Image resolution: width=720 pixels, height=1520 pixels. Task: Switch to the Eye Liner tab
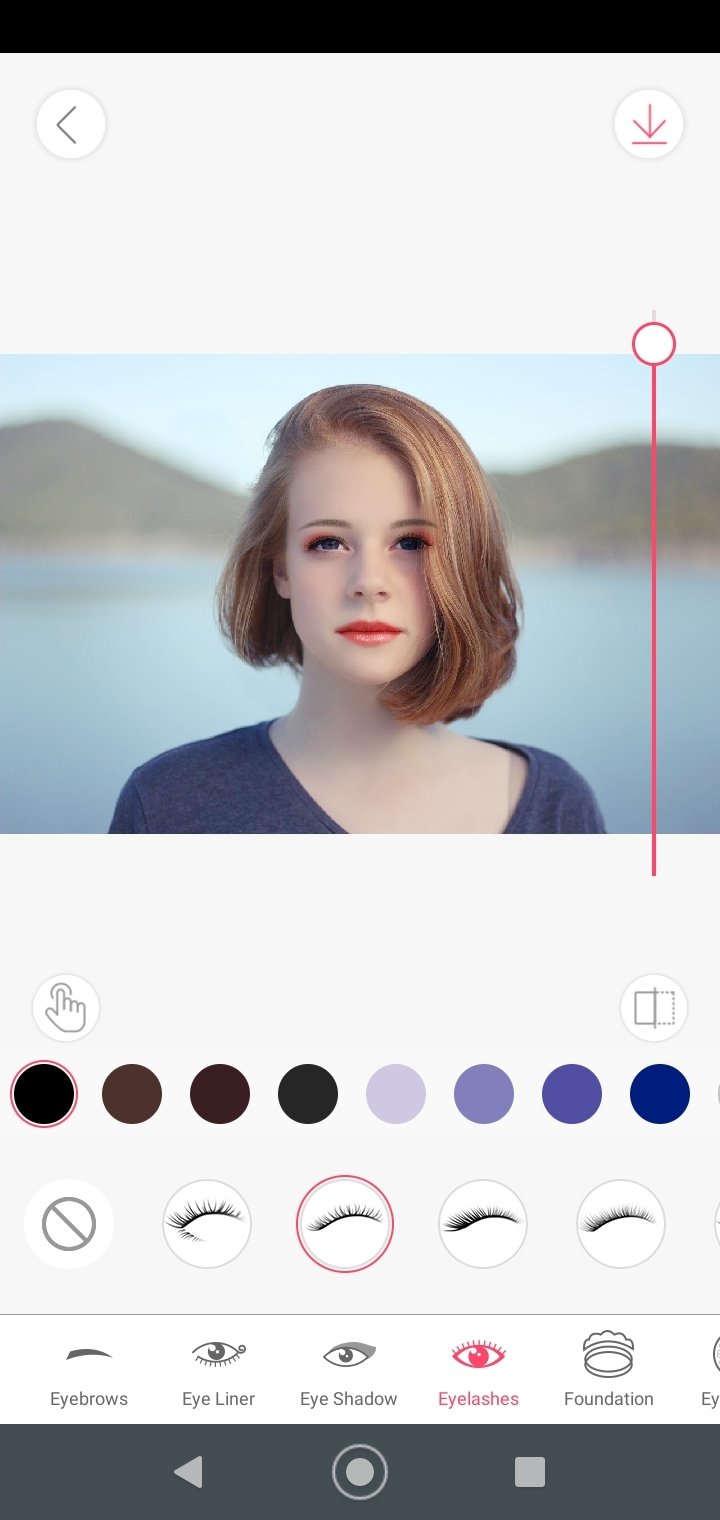[x=218, y=1371]
